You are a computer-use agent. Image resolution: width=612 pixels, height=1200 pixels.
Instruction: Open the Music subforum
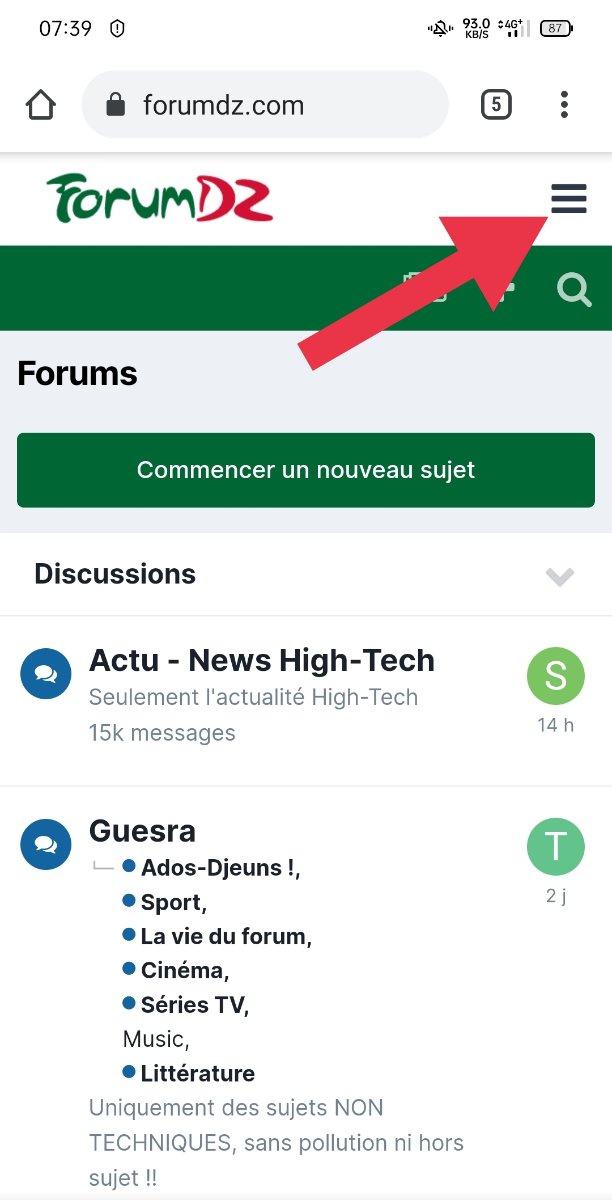point(155,1039)
